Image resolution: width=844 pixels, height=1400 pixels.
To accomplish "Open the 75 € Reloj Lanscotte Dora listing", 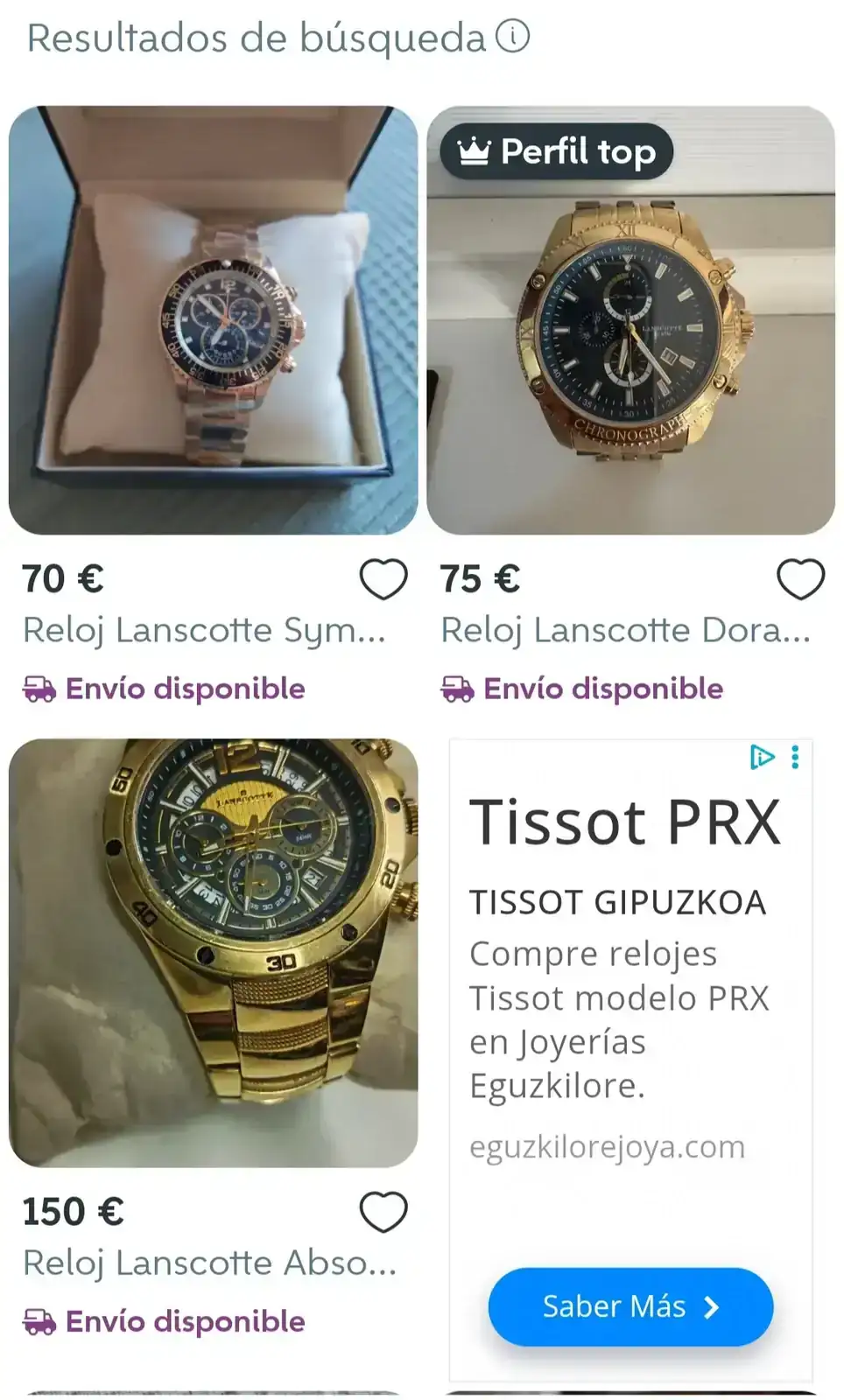I will [630, 320].
